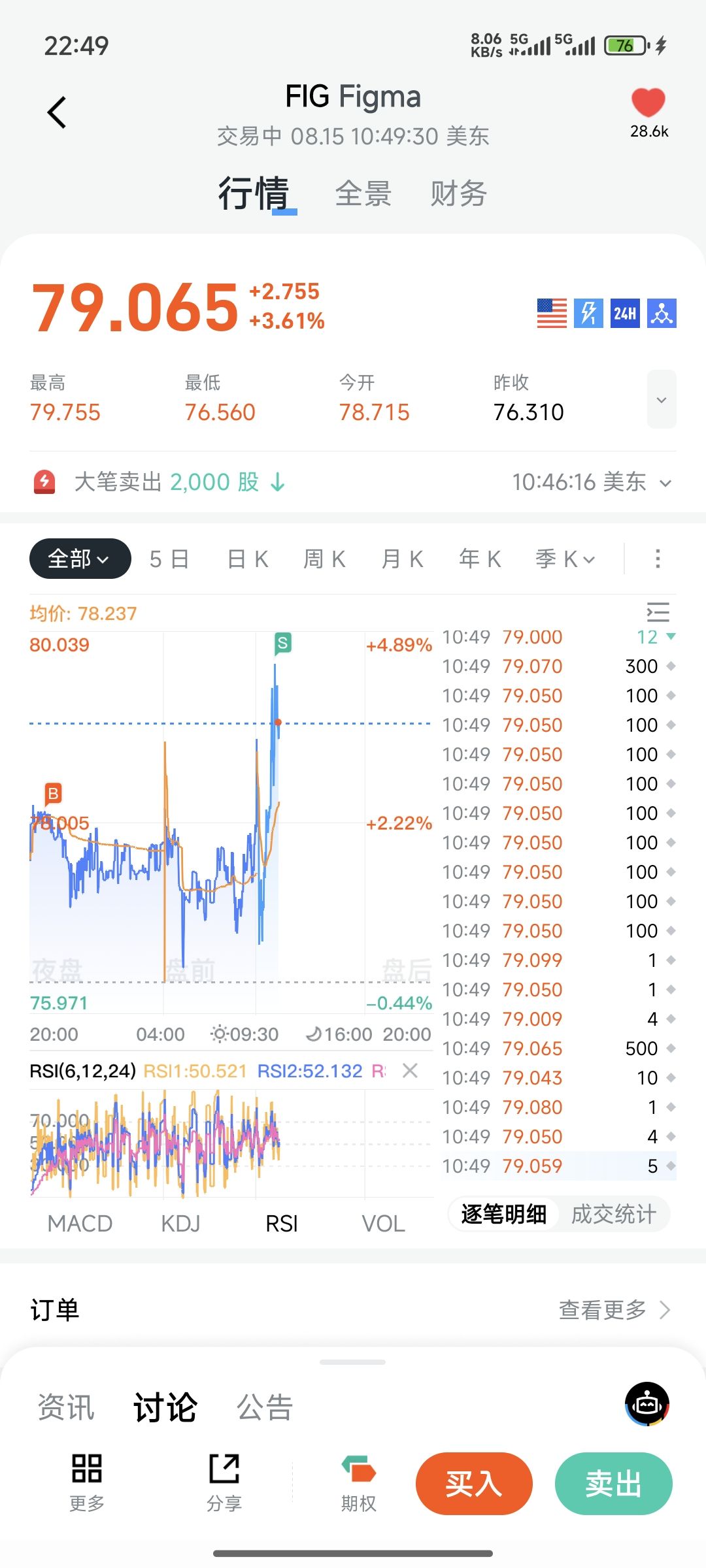
Task: Switch the indicator to MACD
Action: 80,1224
